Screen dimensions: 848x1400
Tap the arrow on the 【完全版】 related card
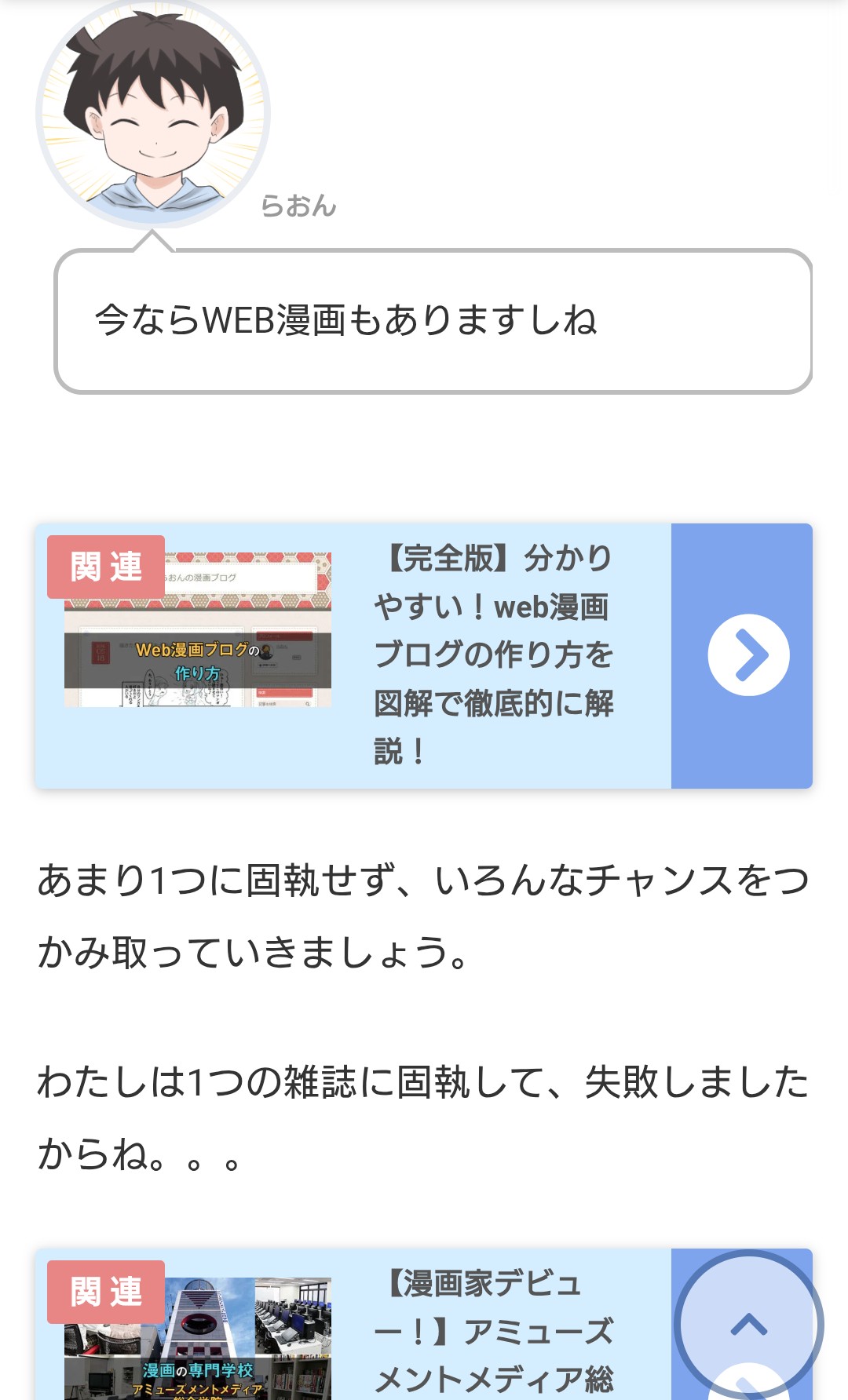click(748, 654)
